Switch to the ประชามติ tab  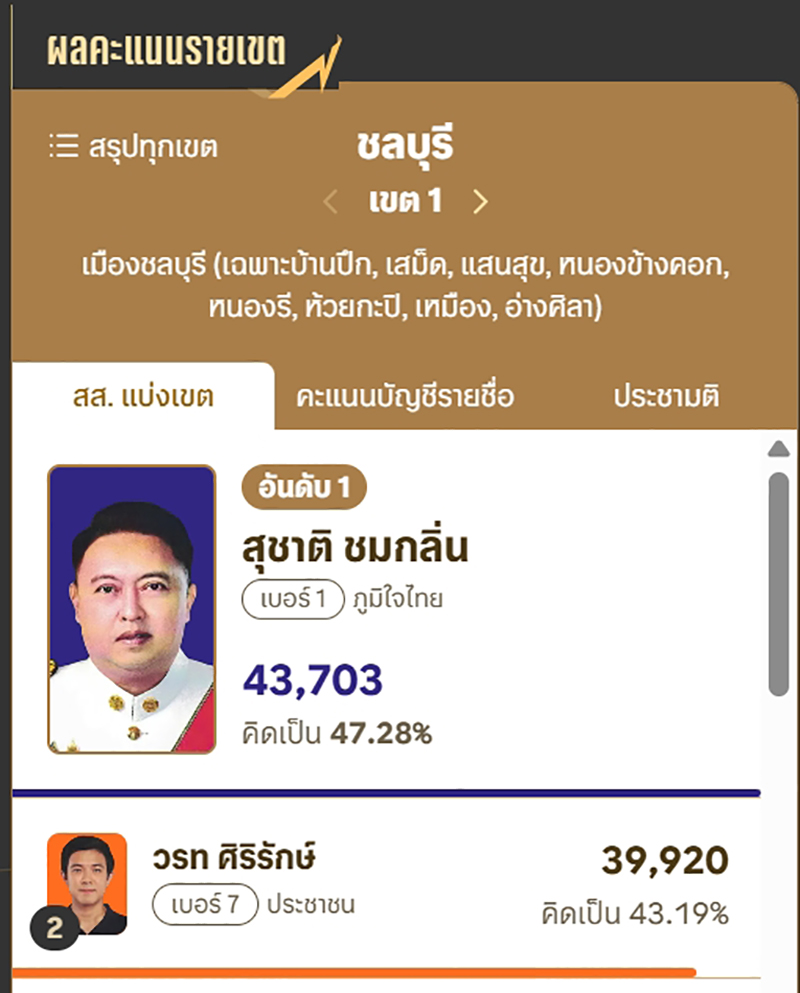click(x=666, y=396)
